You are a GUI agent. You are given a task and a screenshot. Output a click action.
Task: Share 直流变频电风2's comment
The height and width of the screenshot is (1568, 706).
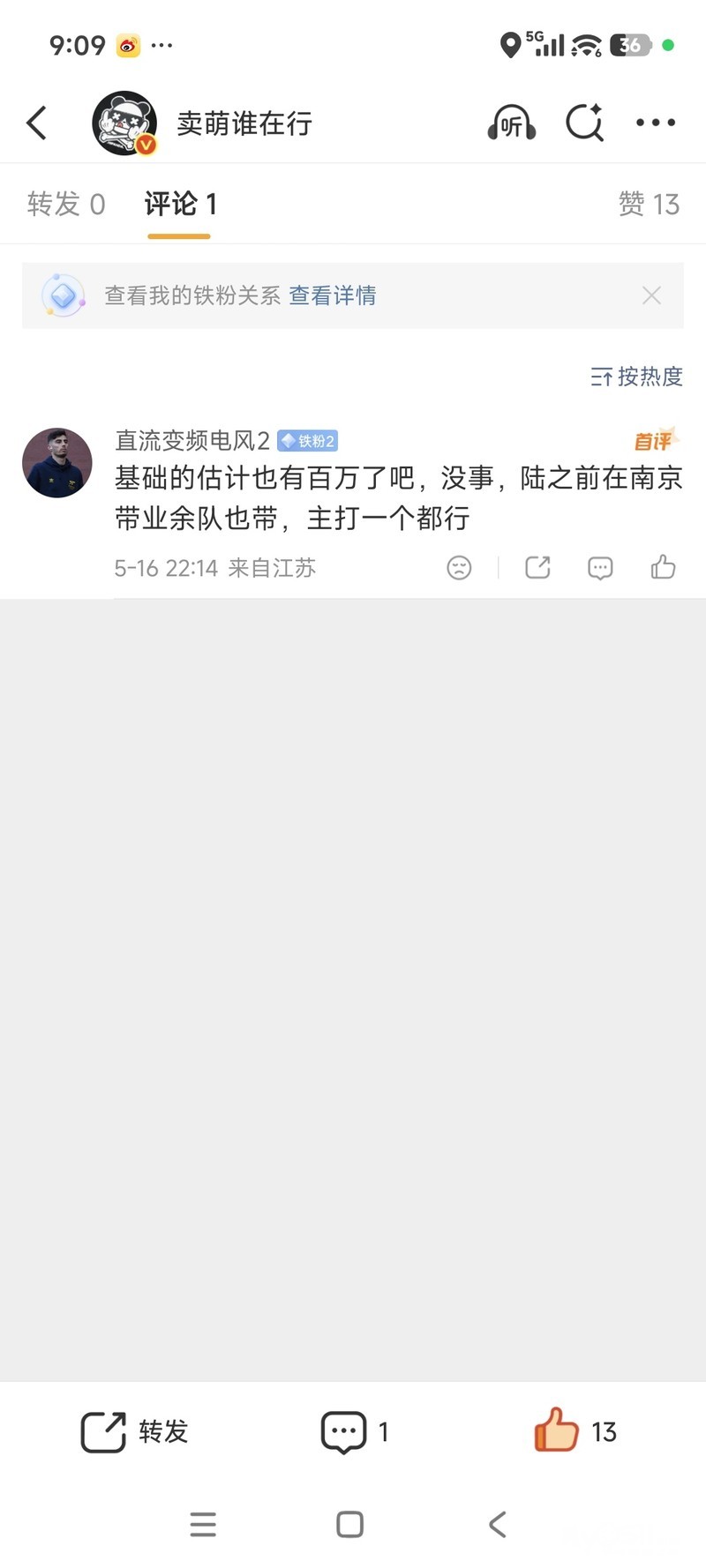tap(537, 568)
